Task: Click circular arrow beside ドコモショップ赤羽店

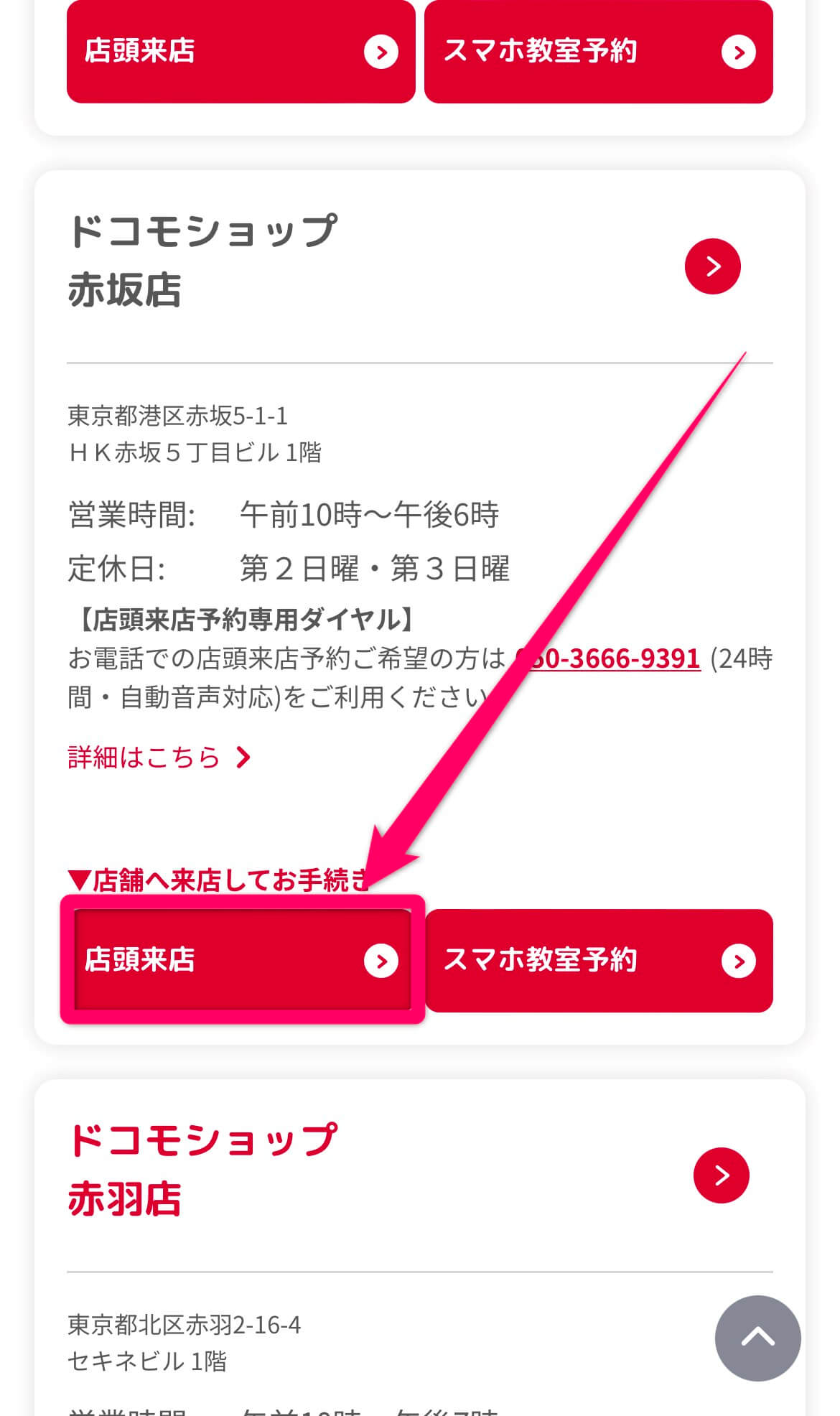Action: click(721, 1174)
